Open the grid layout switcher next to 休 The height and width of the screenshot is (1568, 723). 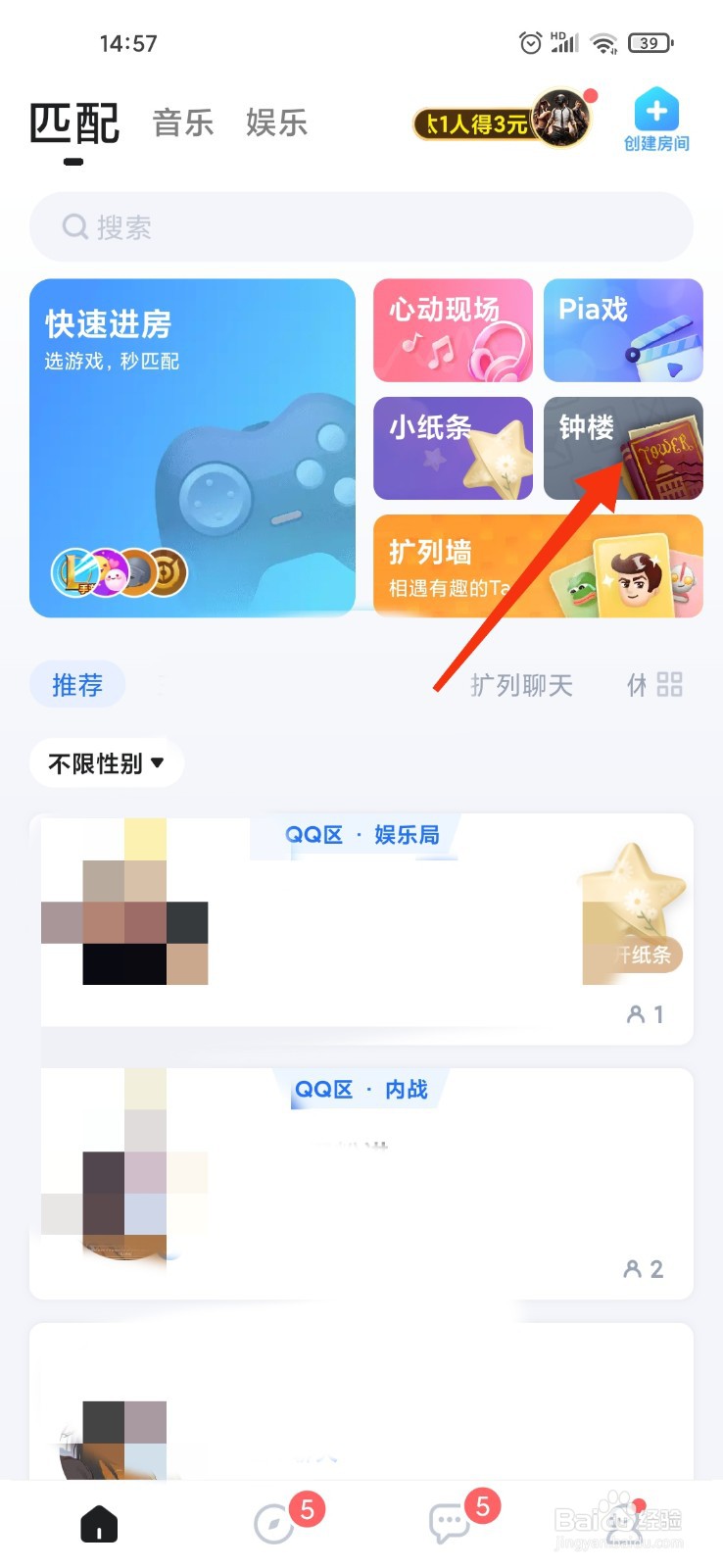[671, 684]
